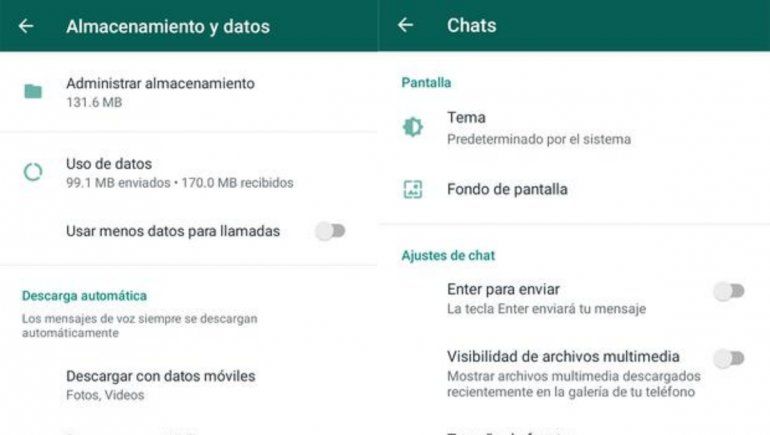Open the Tema setting

coord(538,127)
